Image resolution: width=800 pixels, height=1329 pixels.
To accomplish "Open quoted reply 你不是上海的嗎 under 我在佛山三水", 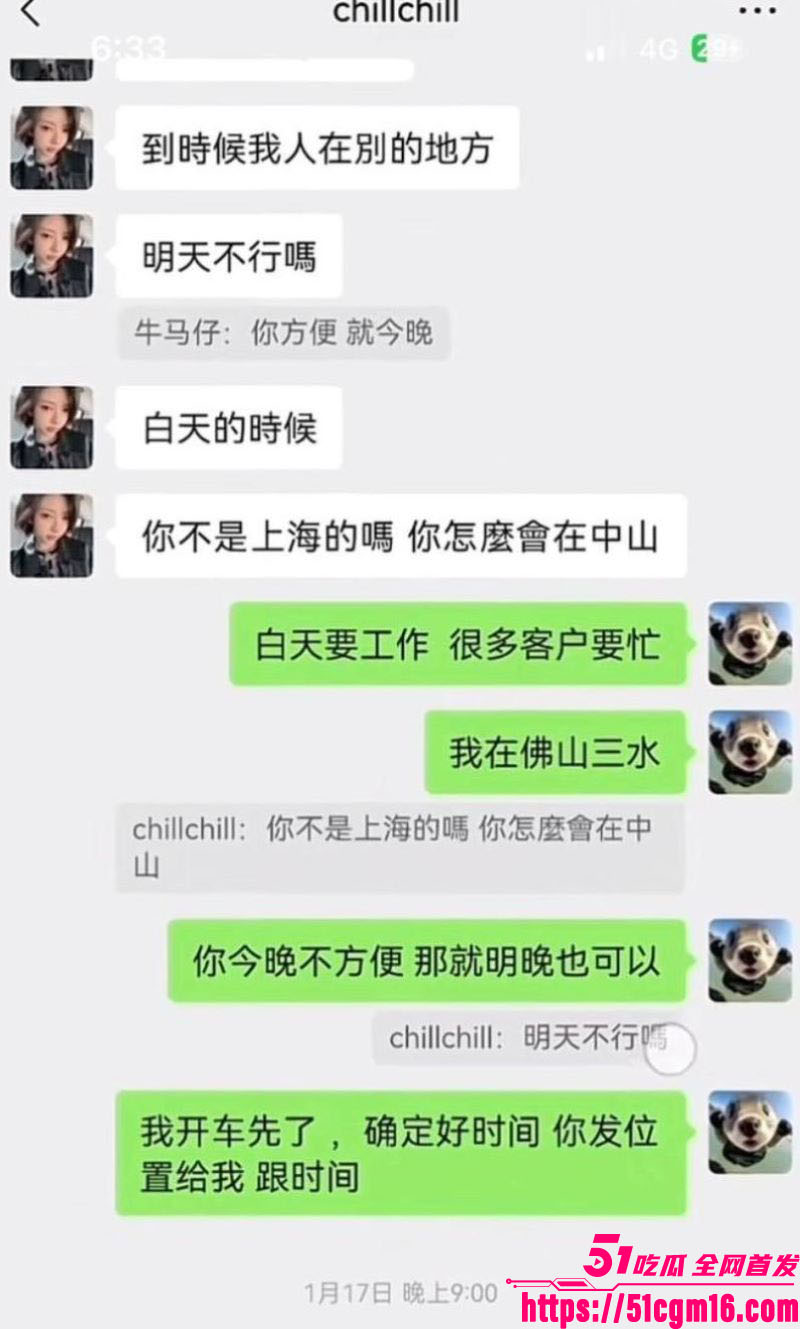I will coord(399,846).
